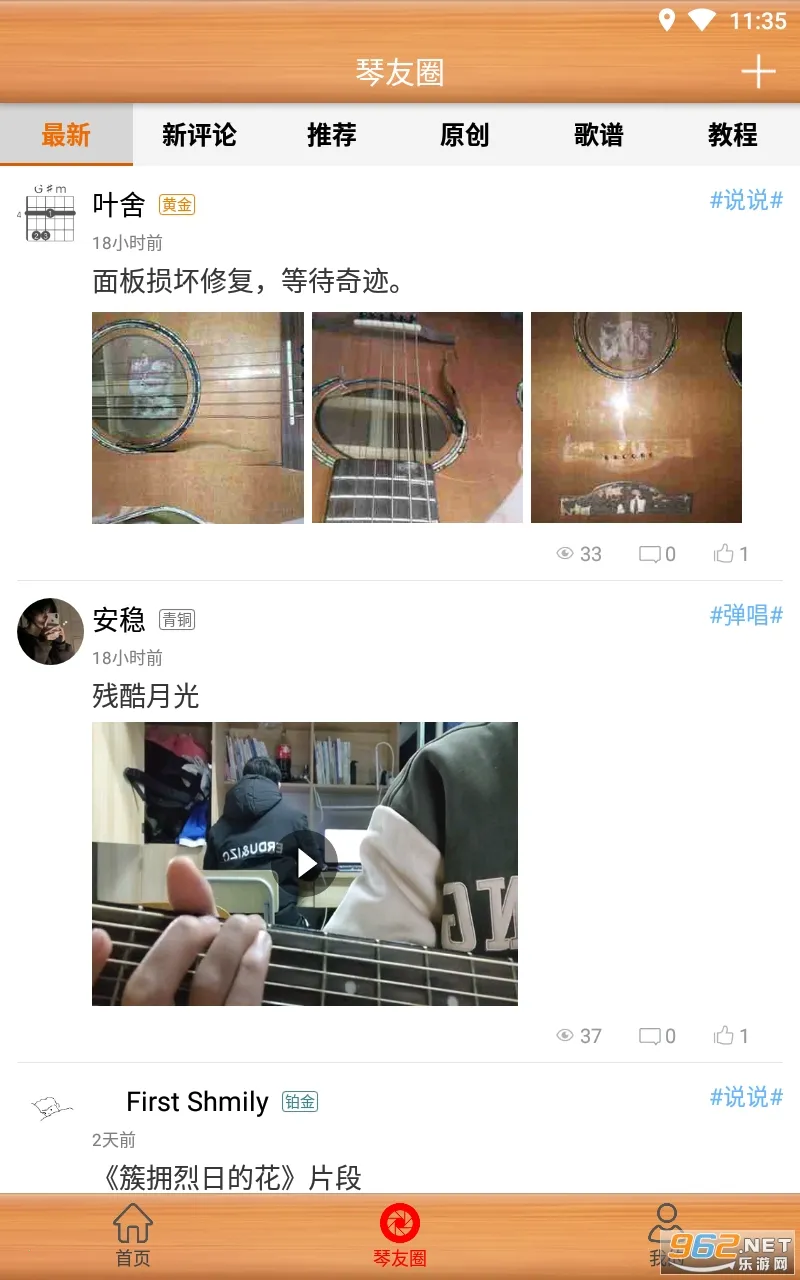Open 安稳's profile avatar
Viewport: 800px width, 1280px height.
(x=50, y=631)
